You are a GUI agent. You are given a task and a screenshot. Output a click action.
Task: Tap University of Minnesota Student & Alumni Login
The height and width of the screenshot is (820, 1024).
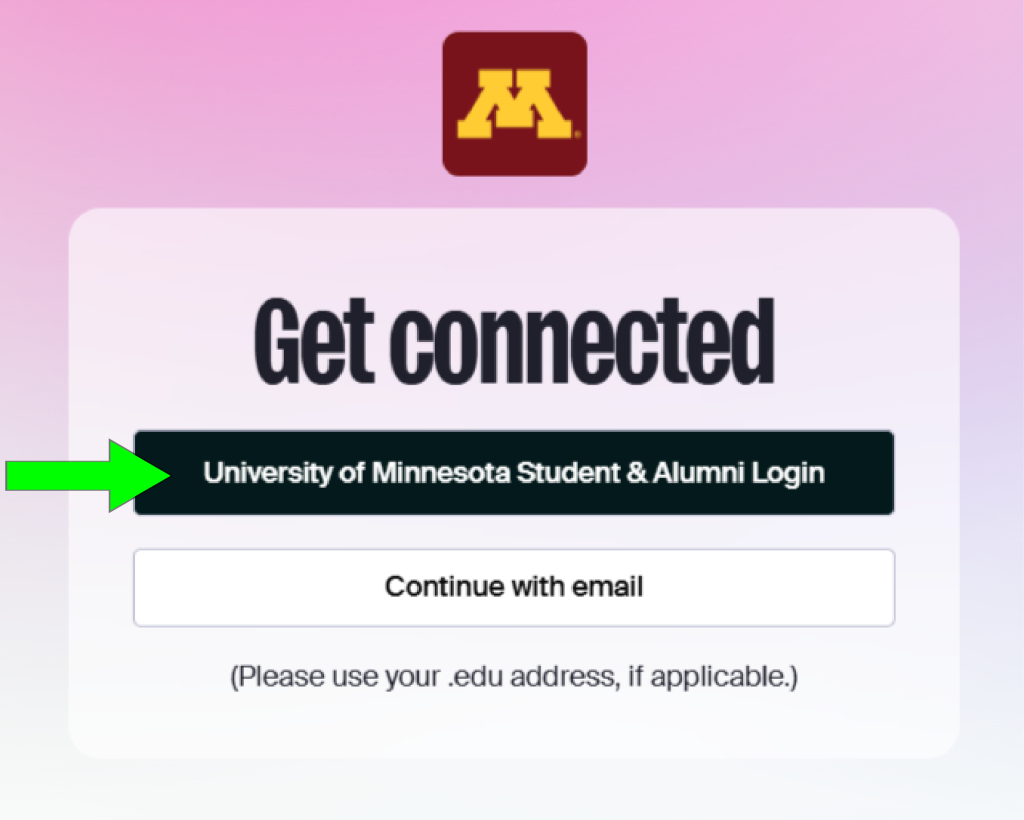click(514, 473)
